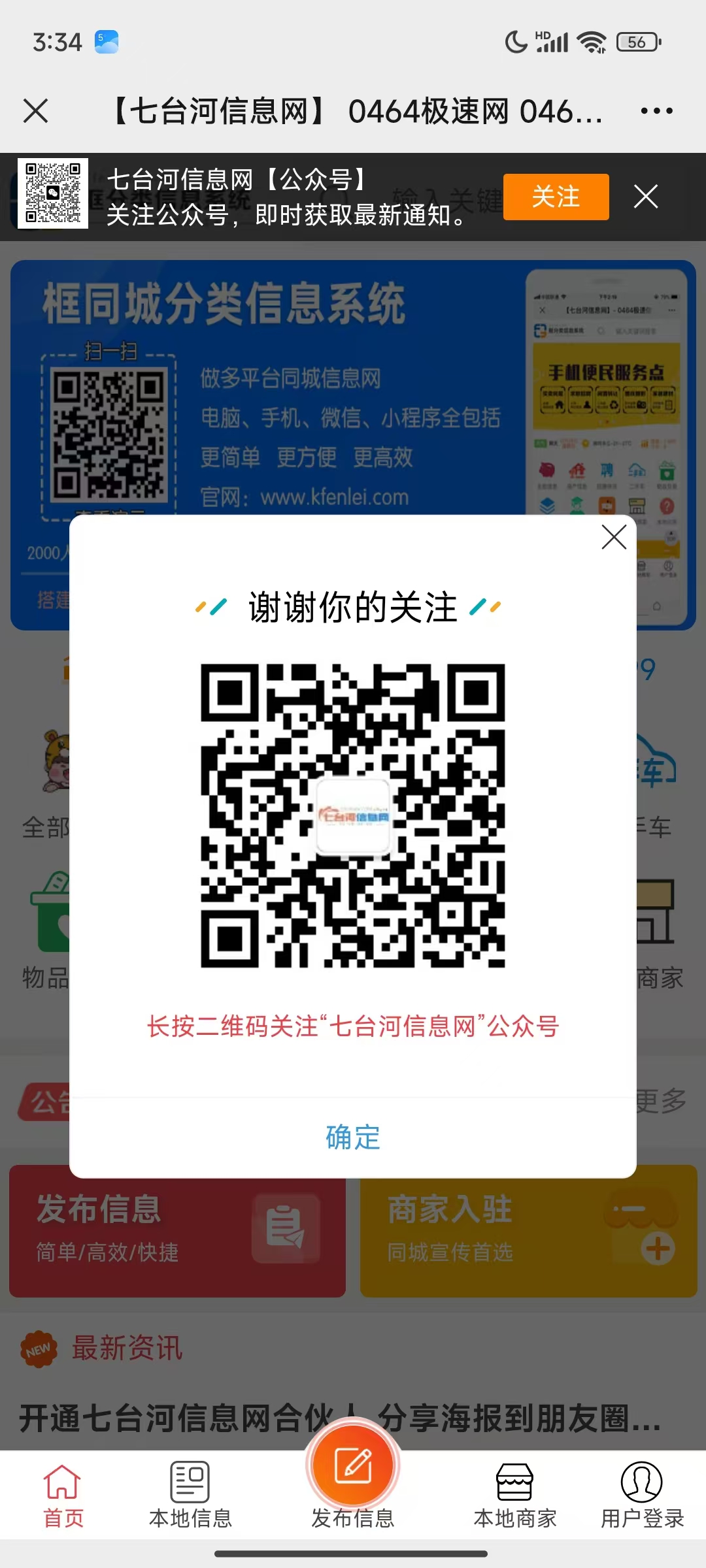The height and width of the screenshot is (1568, 706).
Task: Close the 谢谢你的关注 popup dialog
Action: click(x=614, y=537)
